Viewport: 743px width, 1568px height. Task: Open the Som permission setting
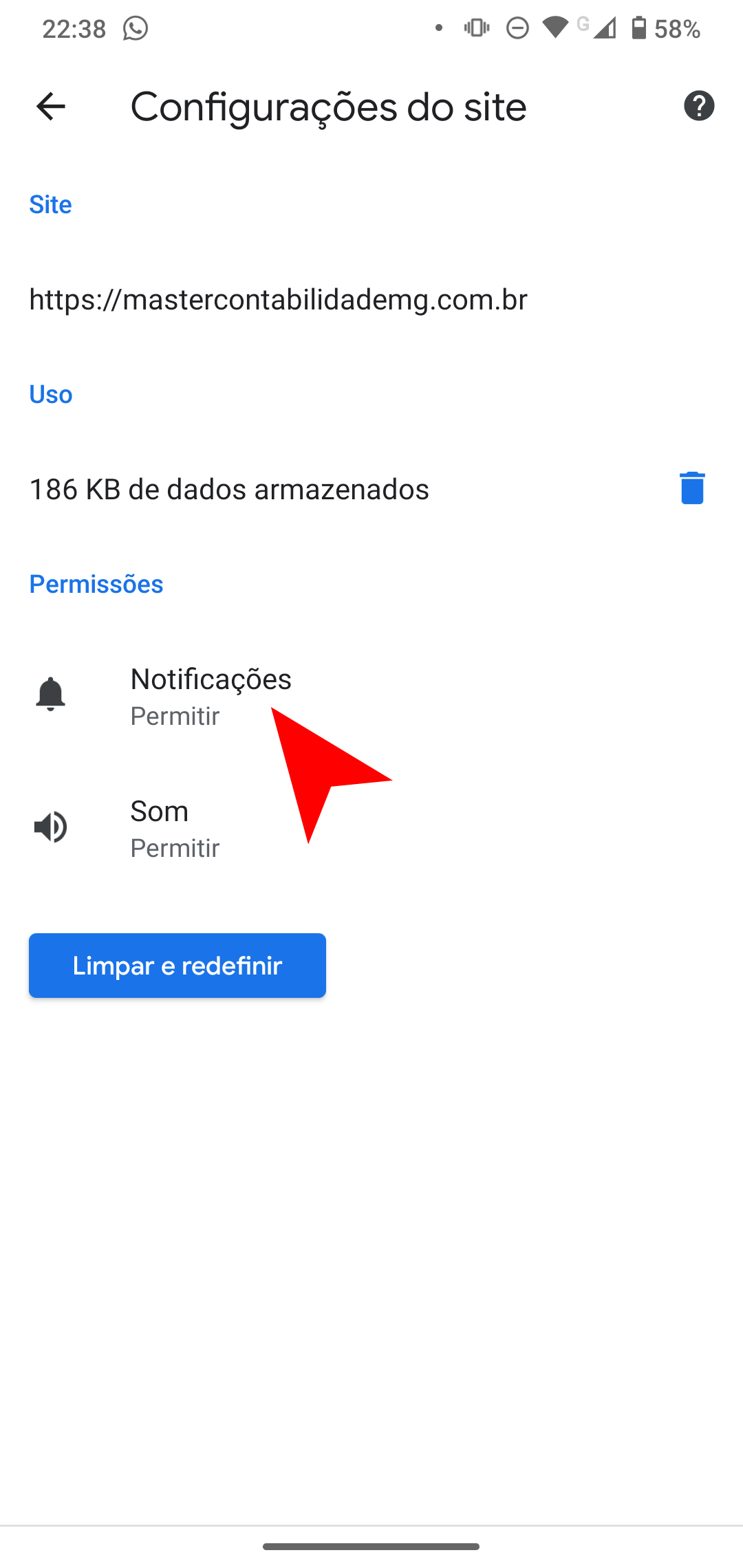[175, 828]
